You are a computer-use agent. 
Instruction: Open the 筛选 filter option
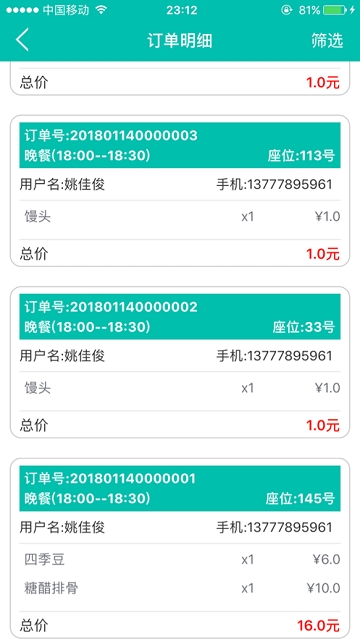(327, 41)
